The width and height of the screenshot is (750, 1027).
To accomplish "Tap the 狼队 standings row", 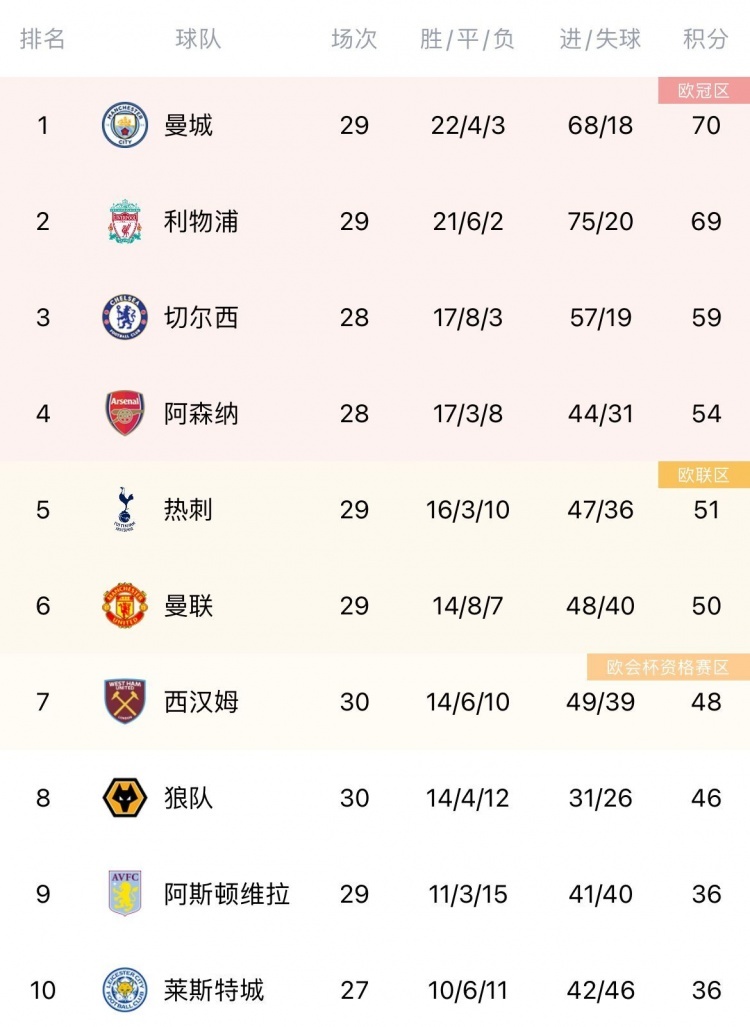I will 375,798.
